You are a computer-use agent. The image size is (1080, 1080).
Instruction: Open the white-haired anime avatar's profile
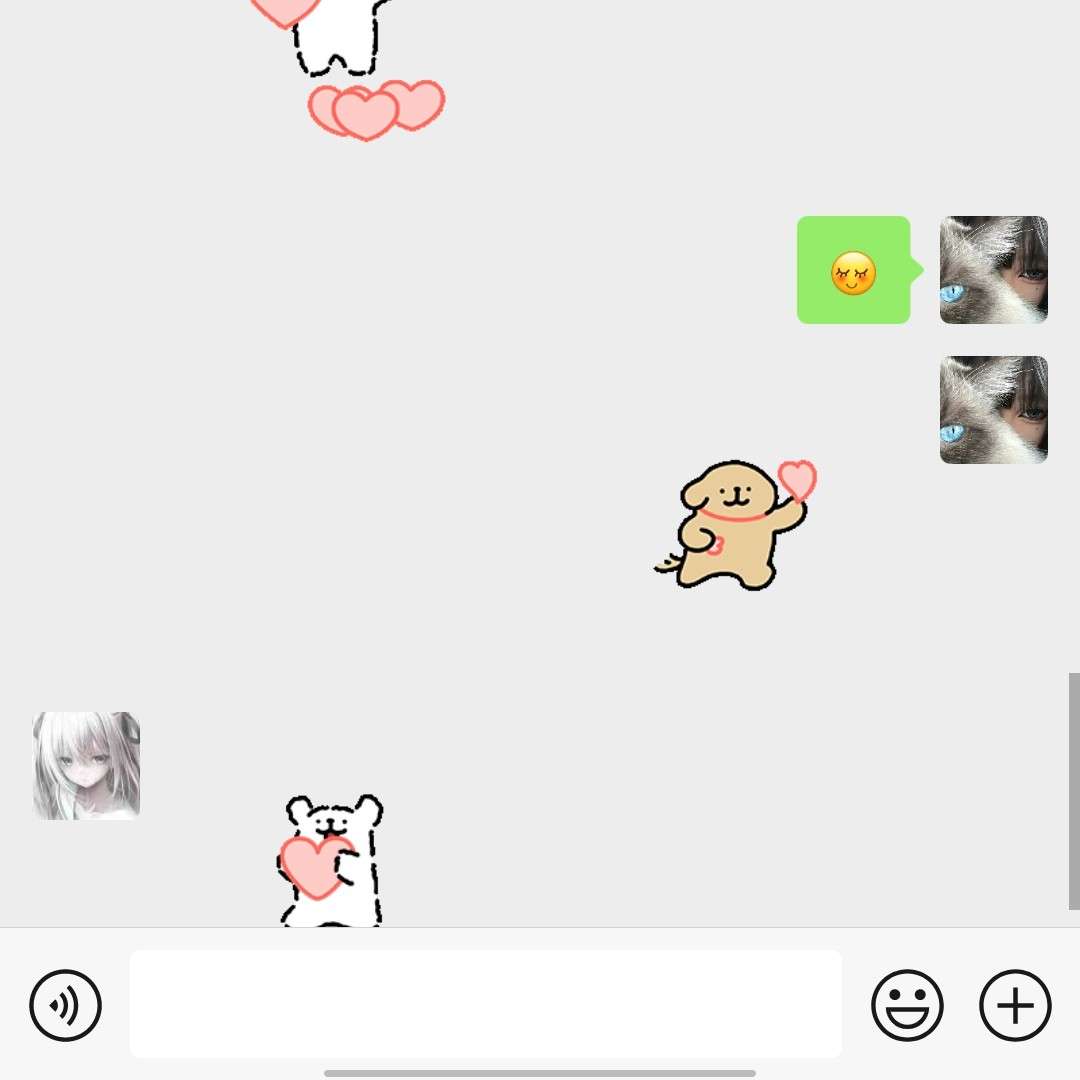87,766
